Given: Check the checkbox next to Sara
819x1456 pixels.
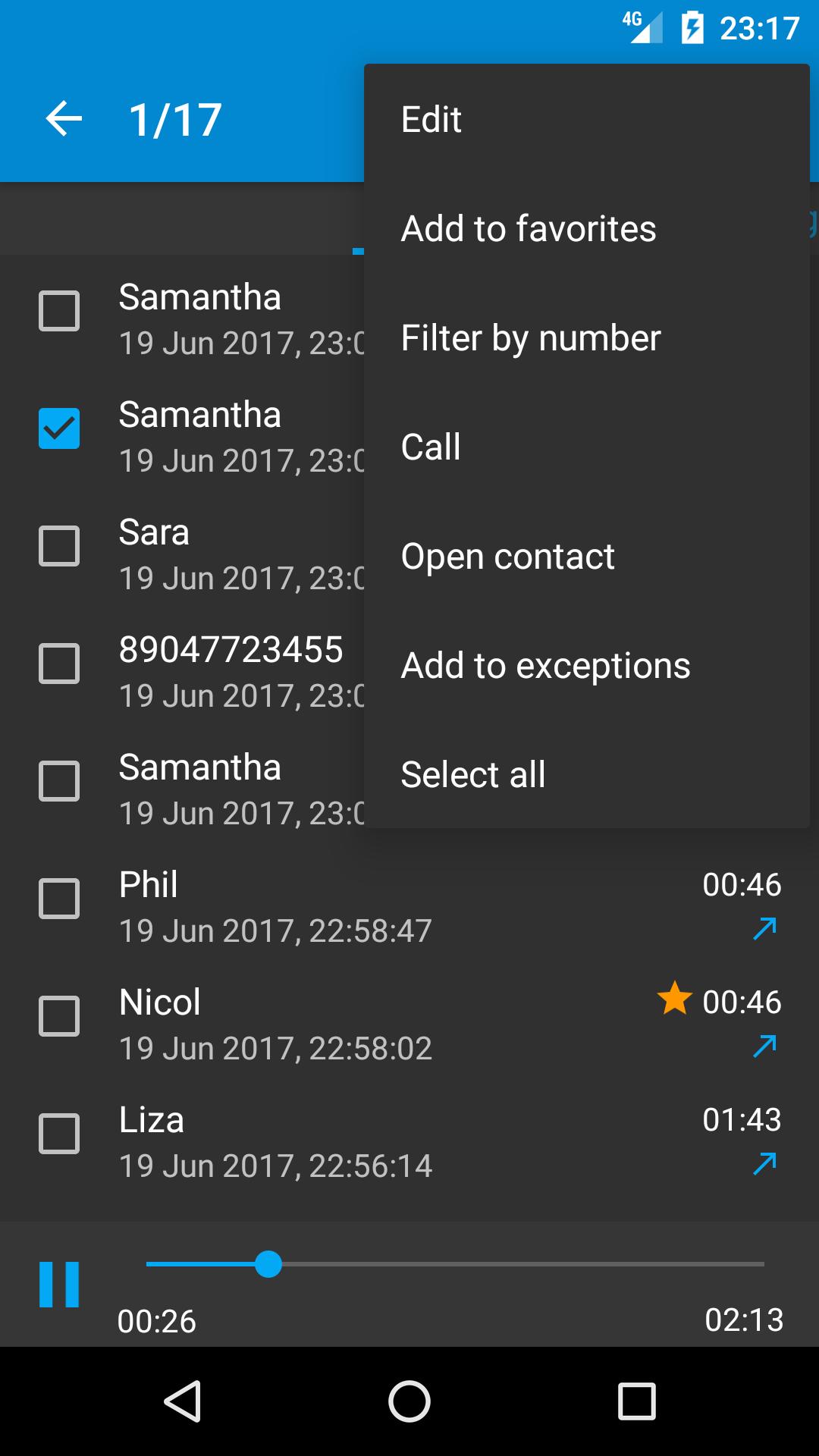Looking at the screenshot, I should click(59, 545).
